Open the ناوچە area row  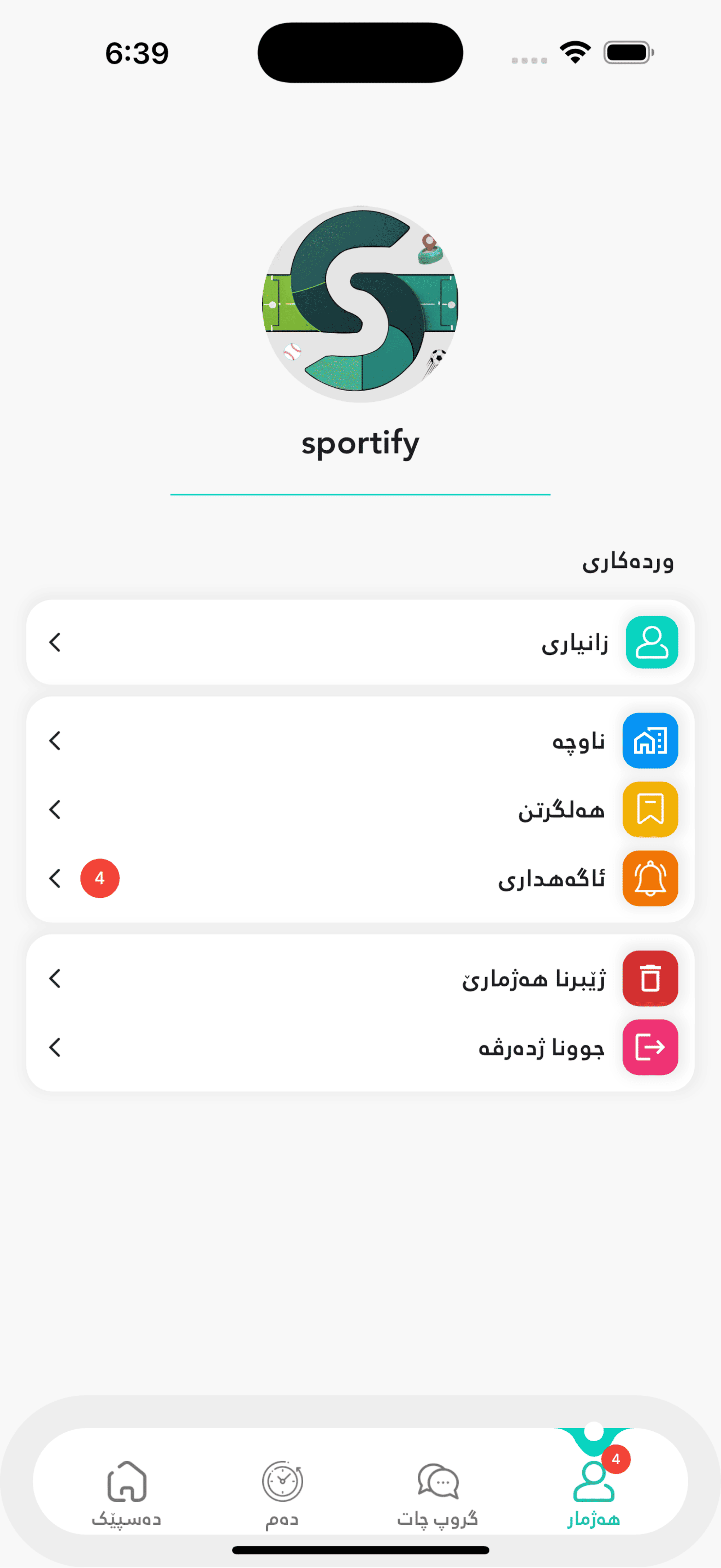[360, 741]
